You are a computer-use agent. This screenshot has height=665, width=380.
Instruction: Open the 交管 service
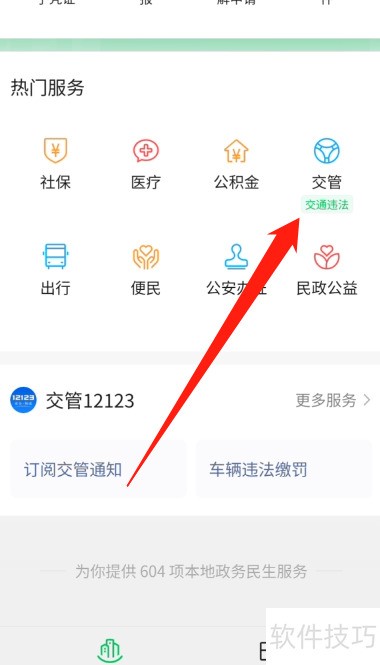tap(327, 164)
